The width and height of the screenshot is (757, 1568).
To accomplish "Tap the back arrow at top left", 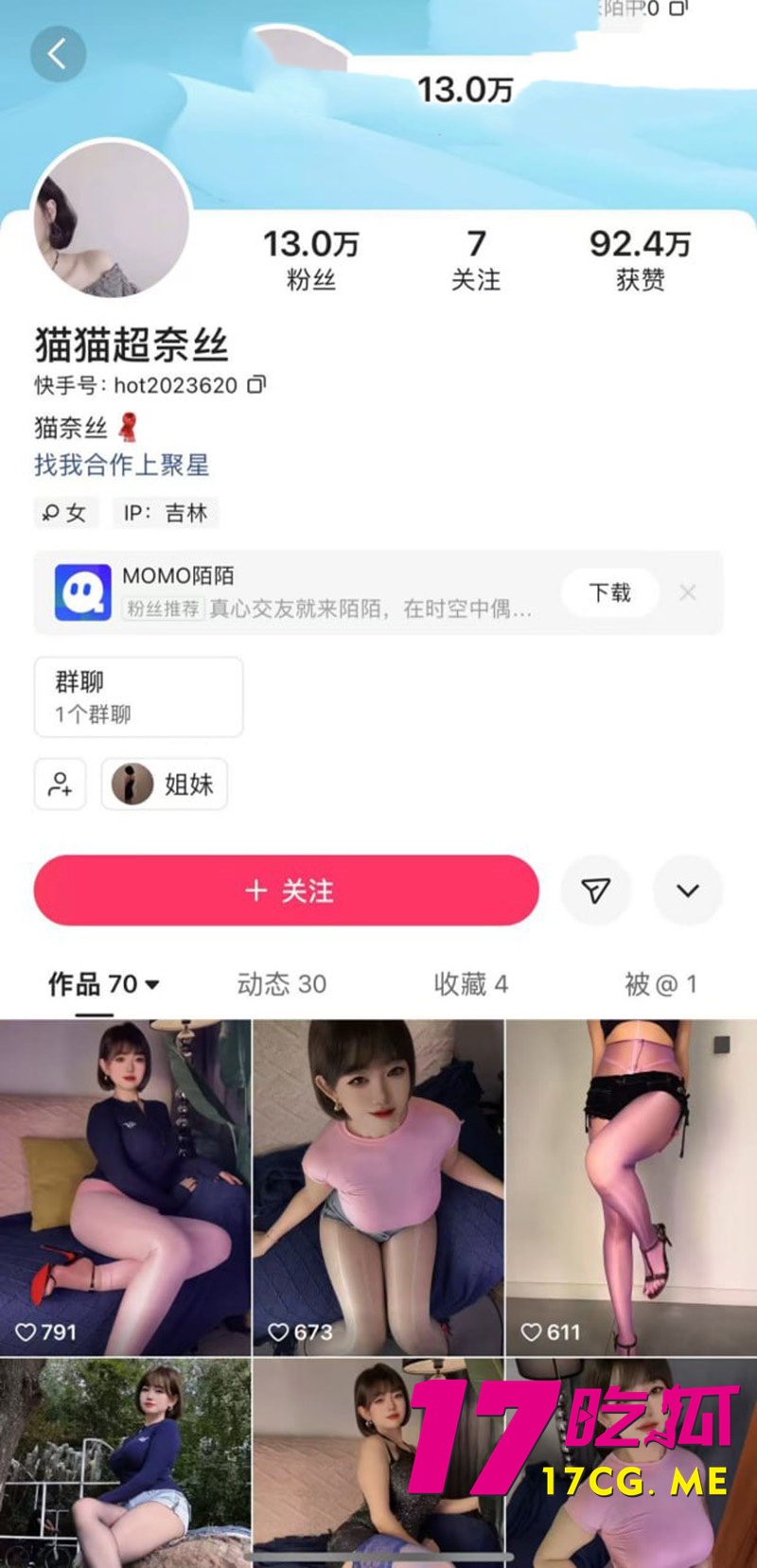I will 58,54.
